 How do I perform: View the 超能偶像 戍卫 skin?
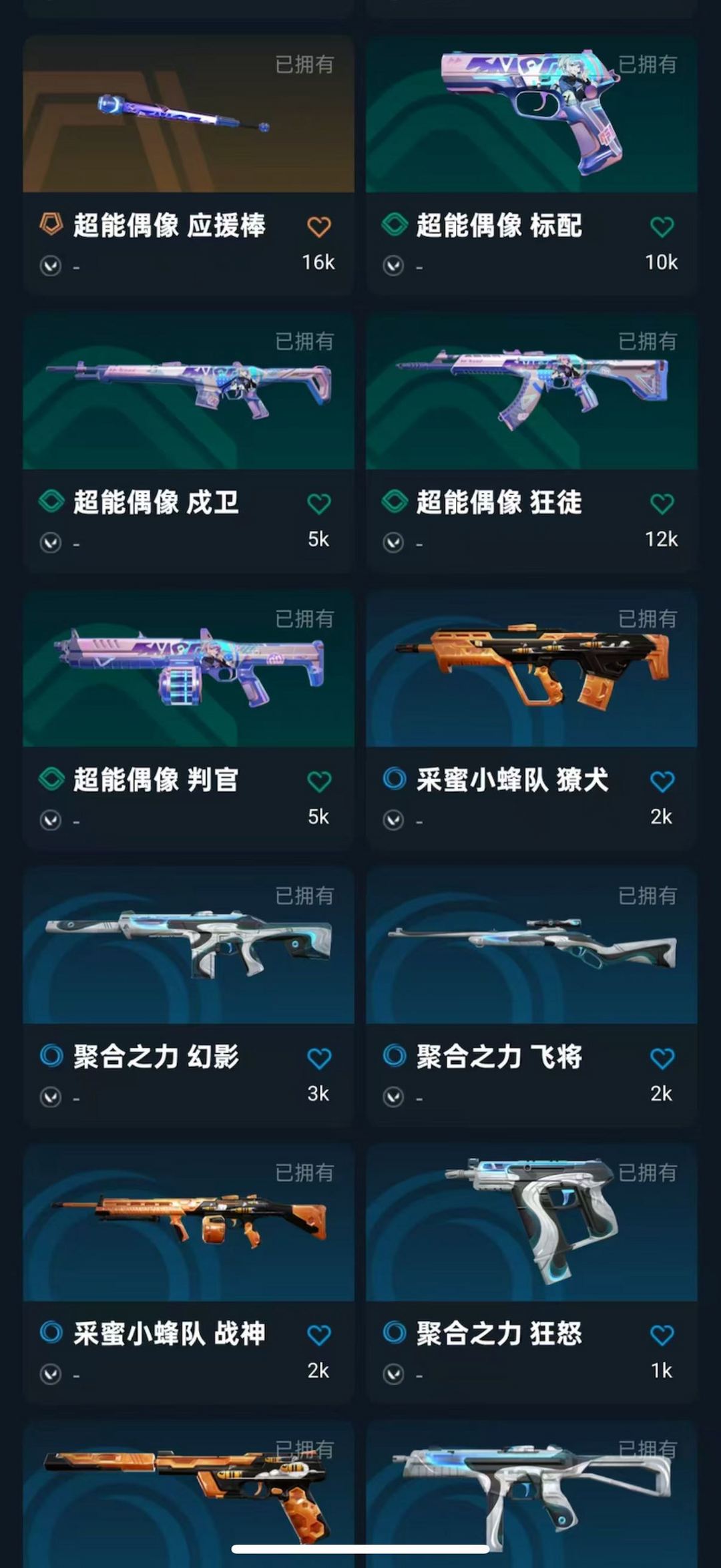coord(188,442)
